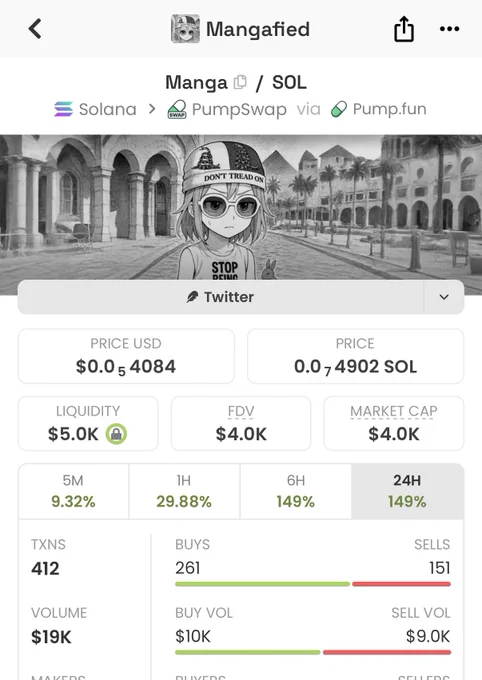Image resolution: width=482 pixels, height=680 pixels.
Task: Open the Twitter link button
Action: pos(220,297)
